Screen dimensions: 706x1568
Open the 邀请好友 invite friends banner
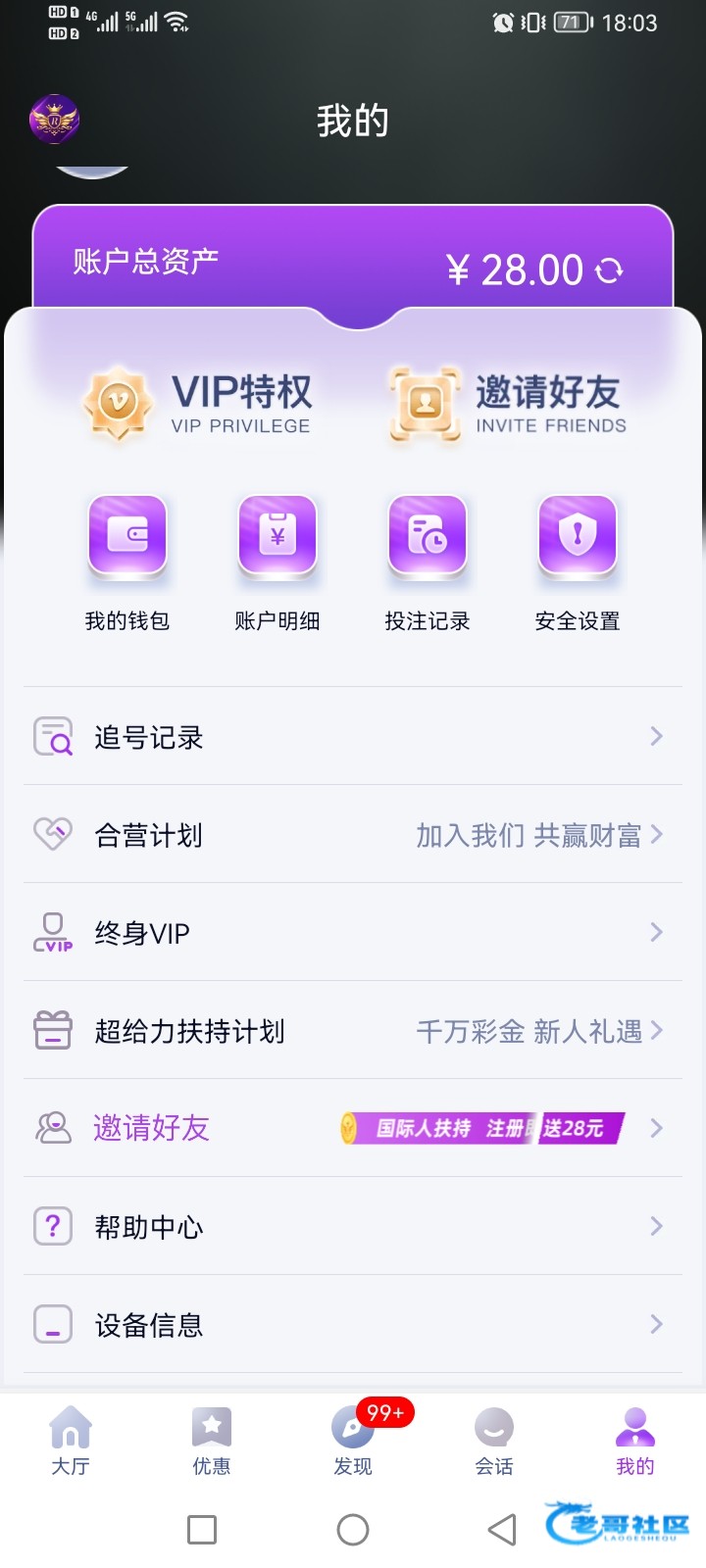(507, 403)
